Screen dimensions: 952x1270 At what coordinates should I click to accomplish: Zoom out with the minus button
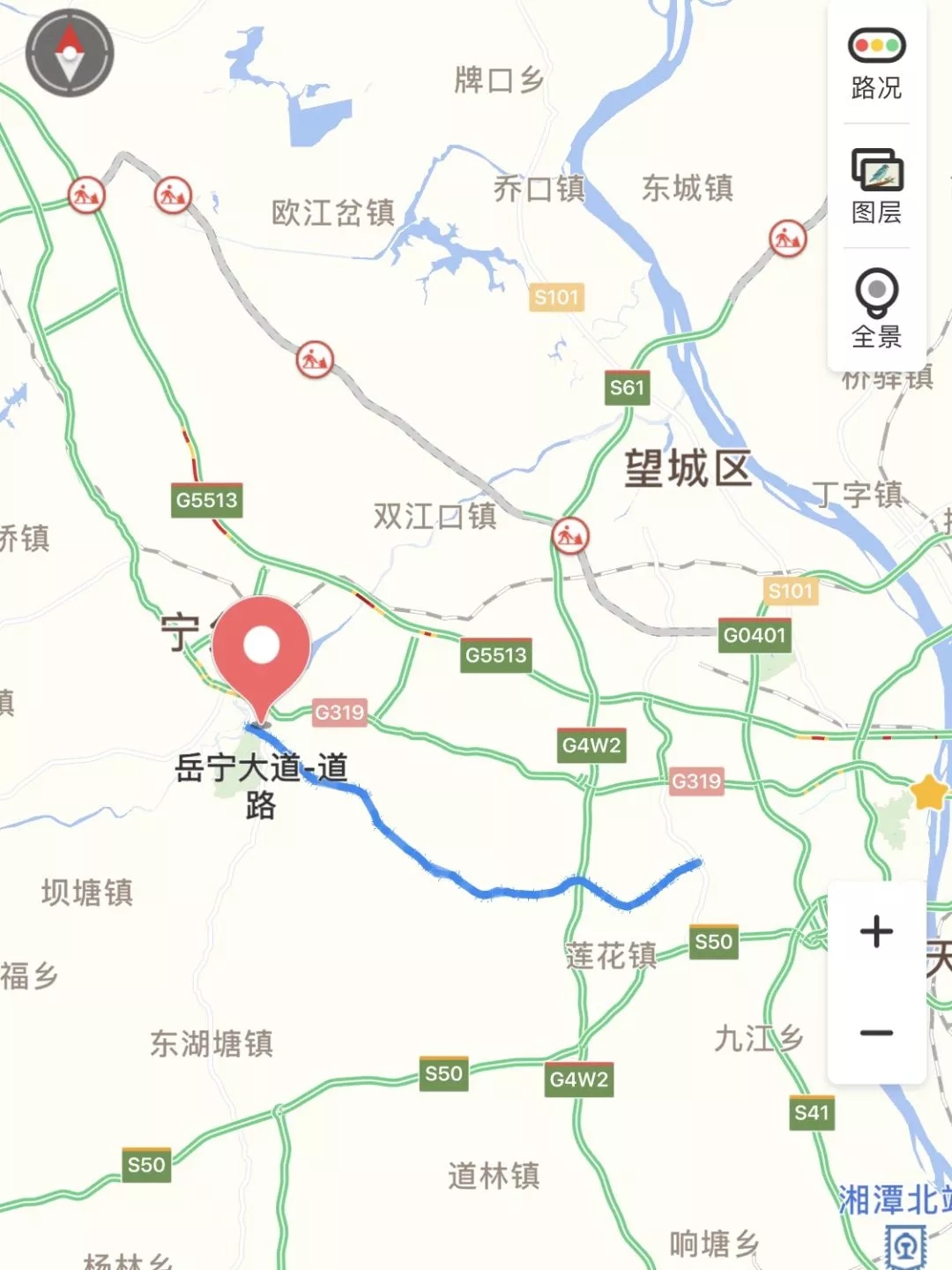click(876, 1033)
